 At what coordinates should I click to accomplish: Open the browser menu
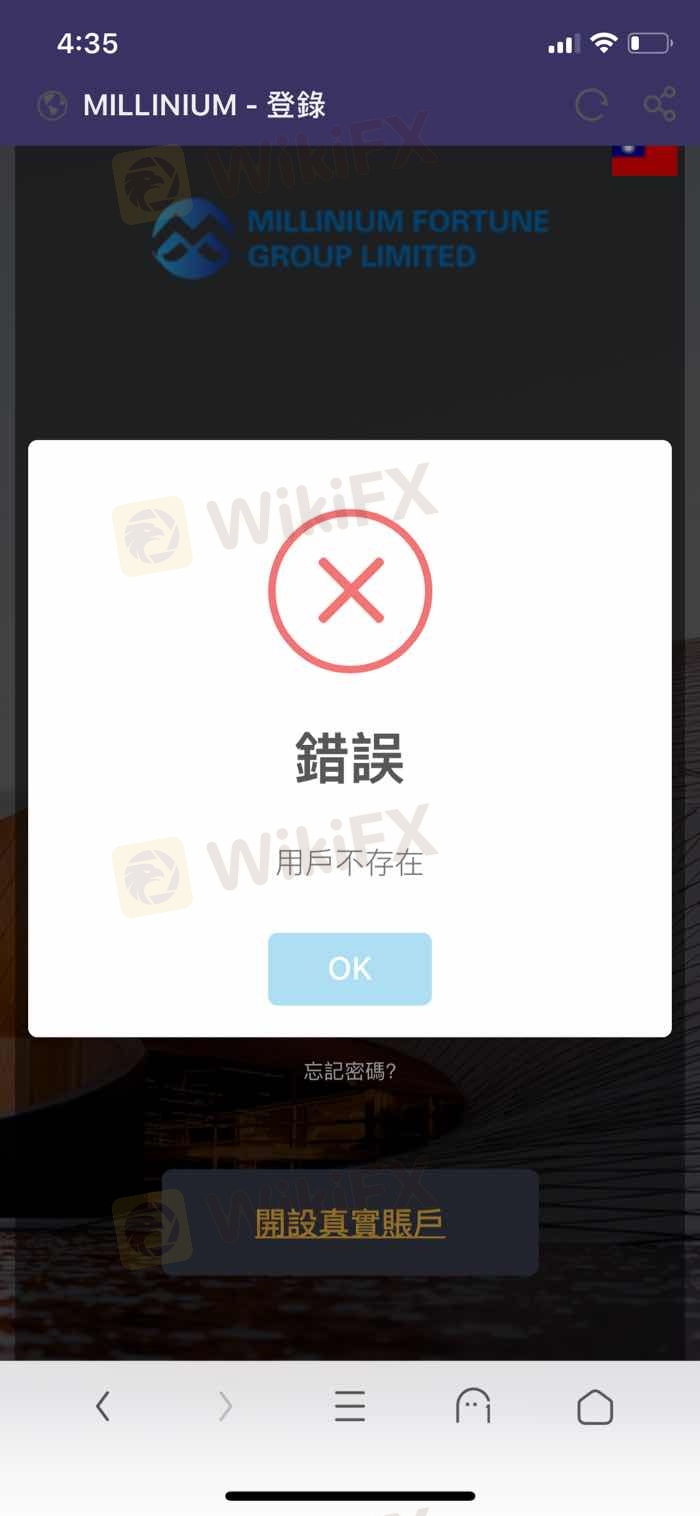(x=349, y=1407)
